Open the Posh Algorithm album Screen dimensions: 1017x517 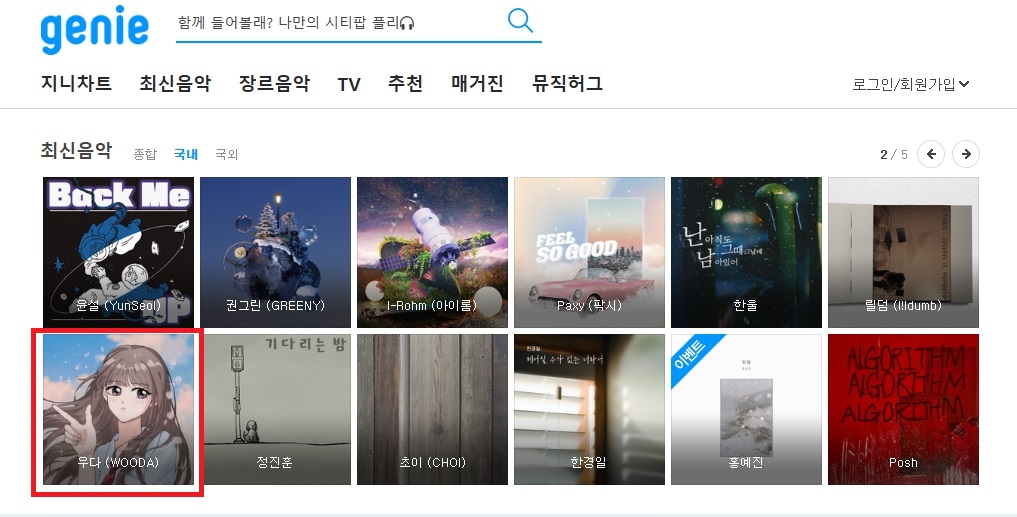(x=903, y=410)
